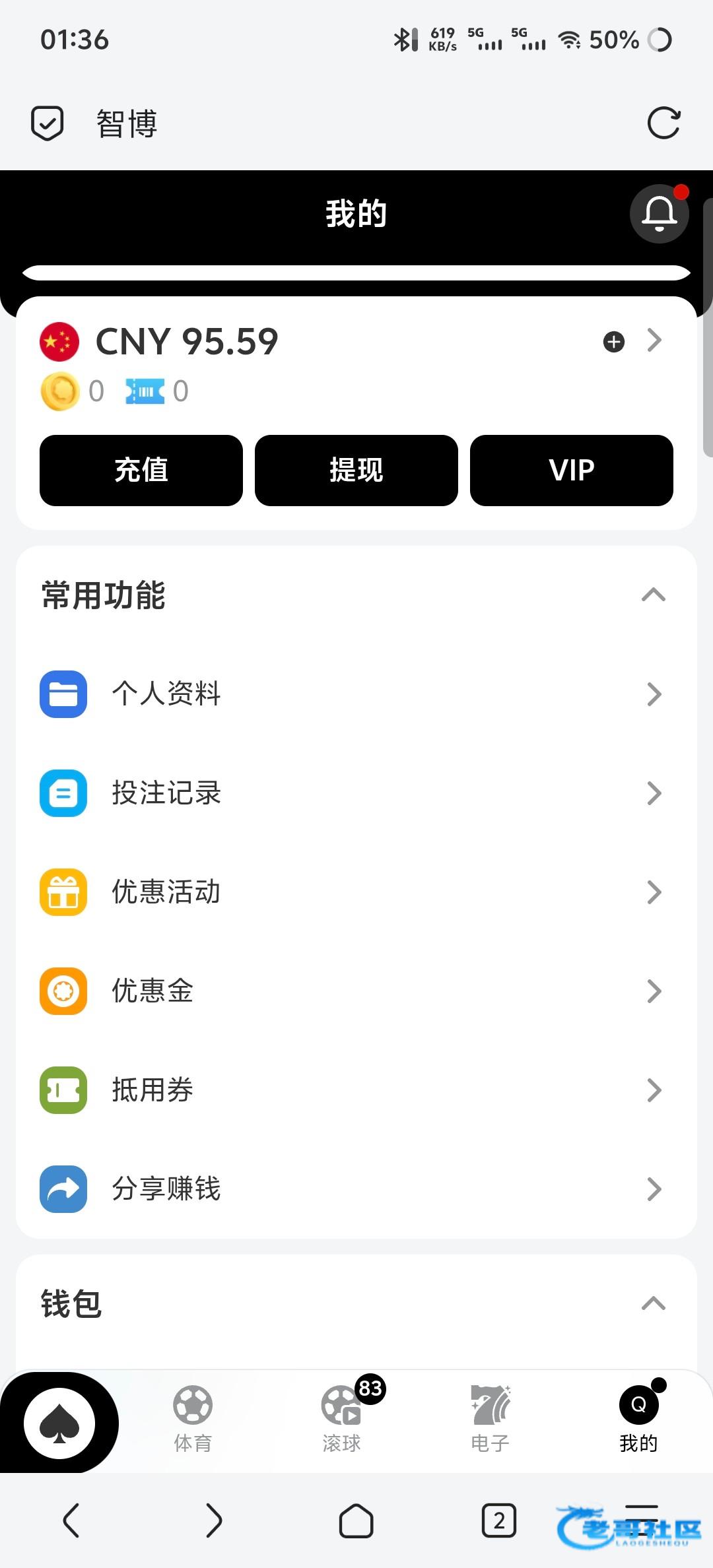713x1568 pixels.
Task: Go to the browser home page
Action: click(356, 1520)
